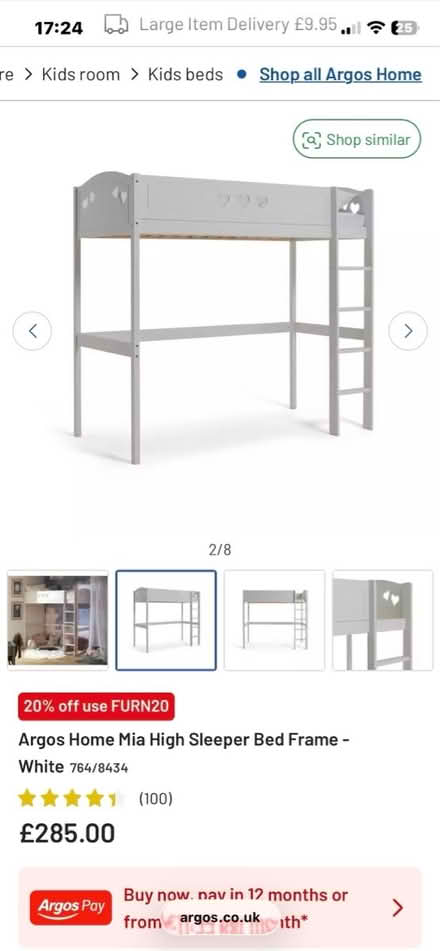
Task: Tap the argos.co.uk address pill
Action: point(220,918)
